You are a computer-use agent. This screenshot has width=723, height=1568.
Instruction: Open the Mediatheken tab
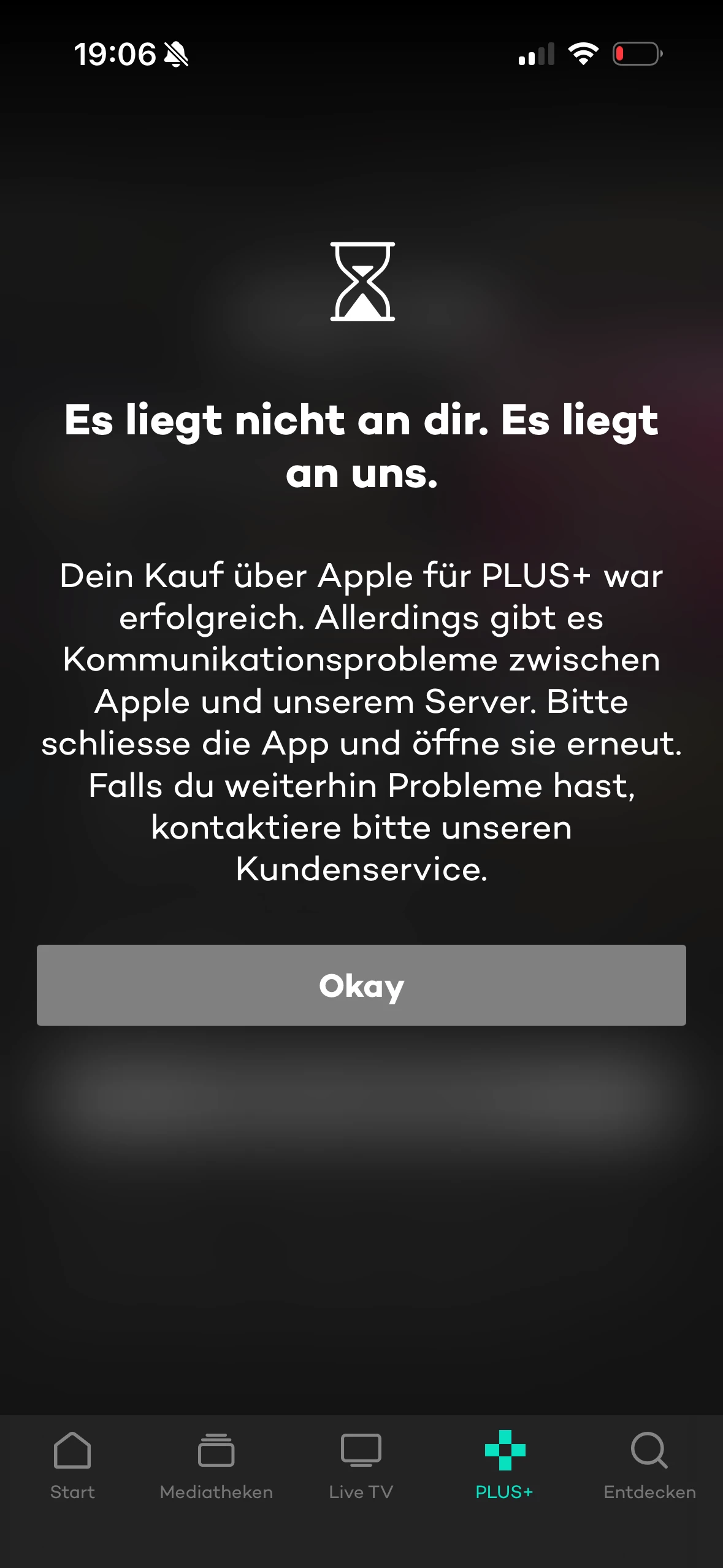point(216,1465)
